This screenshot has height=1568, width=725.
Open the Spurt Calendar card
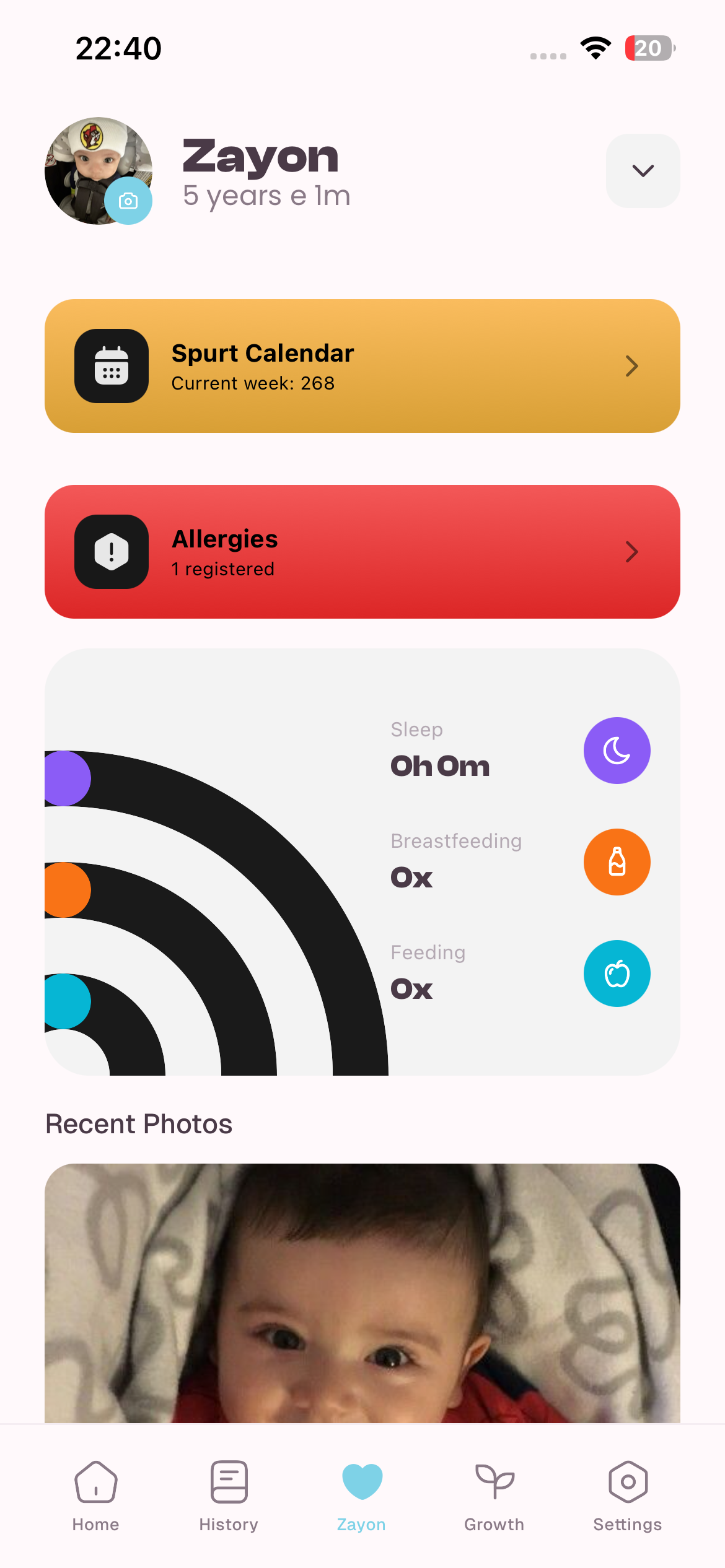click(362, 366)
